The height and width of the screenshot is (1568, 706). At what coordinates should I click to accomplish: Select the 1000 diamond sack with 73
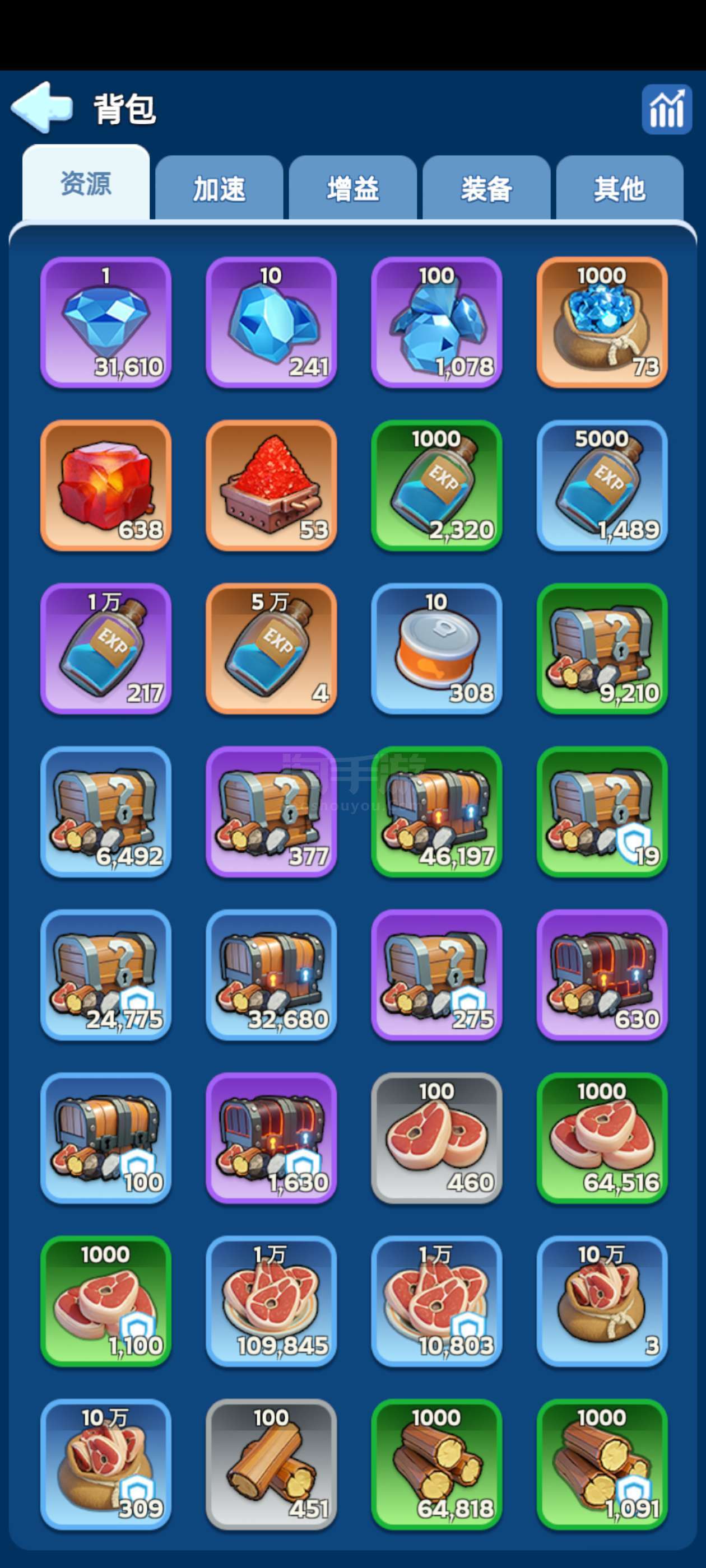[x=602, y=322]
